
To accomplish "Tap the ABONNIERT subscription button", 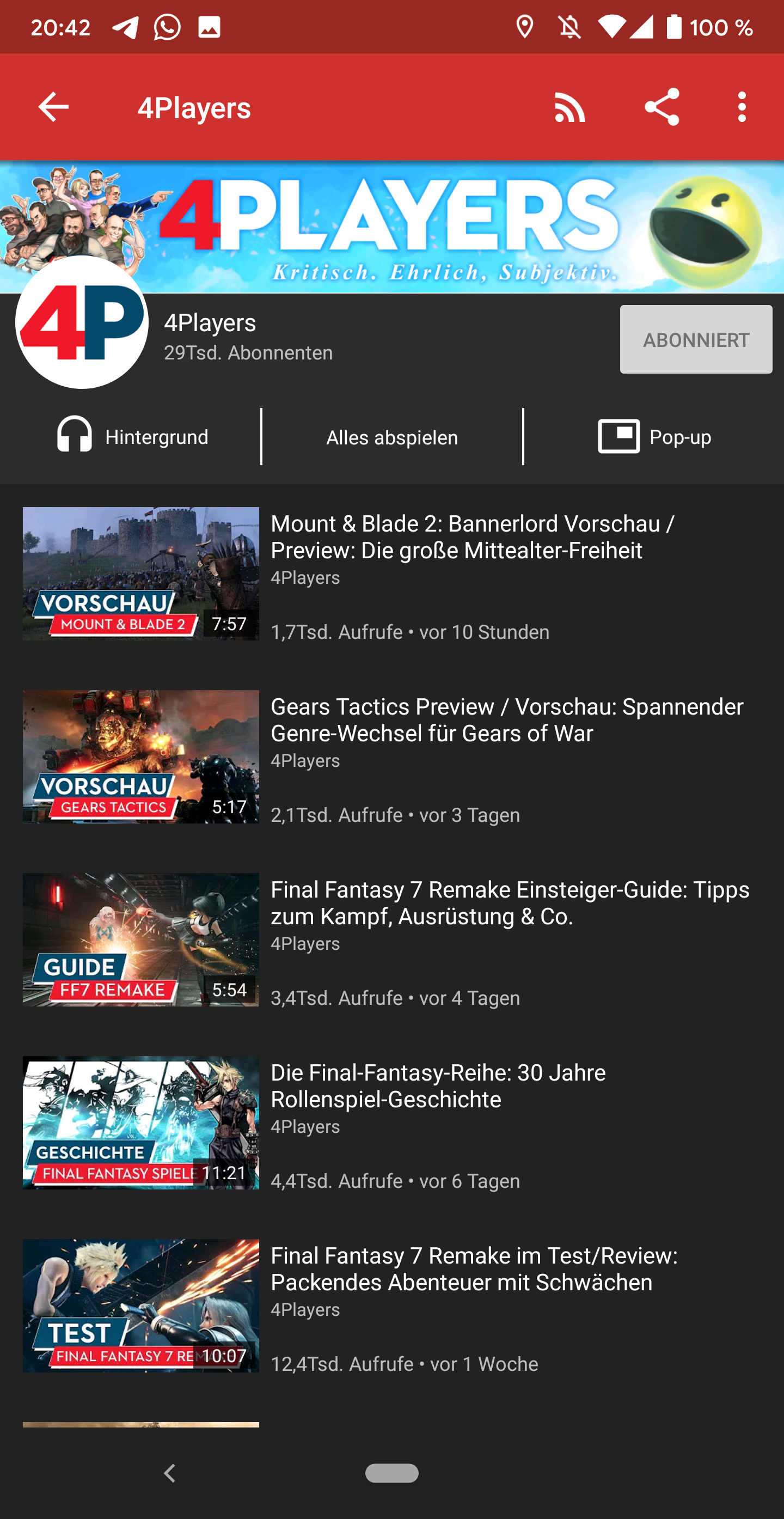I will 696,339.
